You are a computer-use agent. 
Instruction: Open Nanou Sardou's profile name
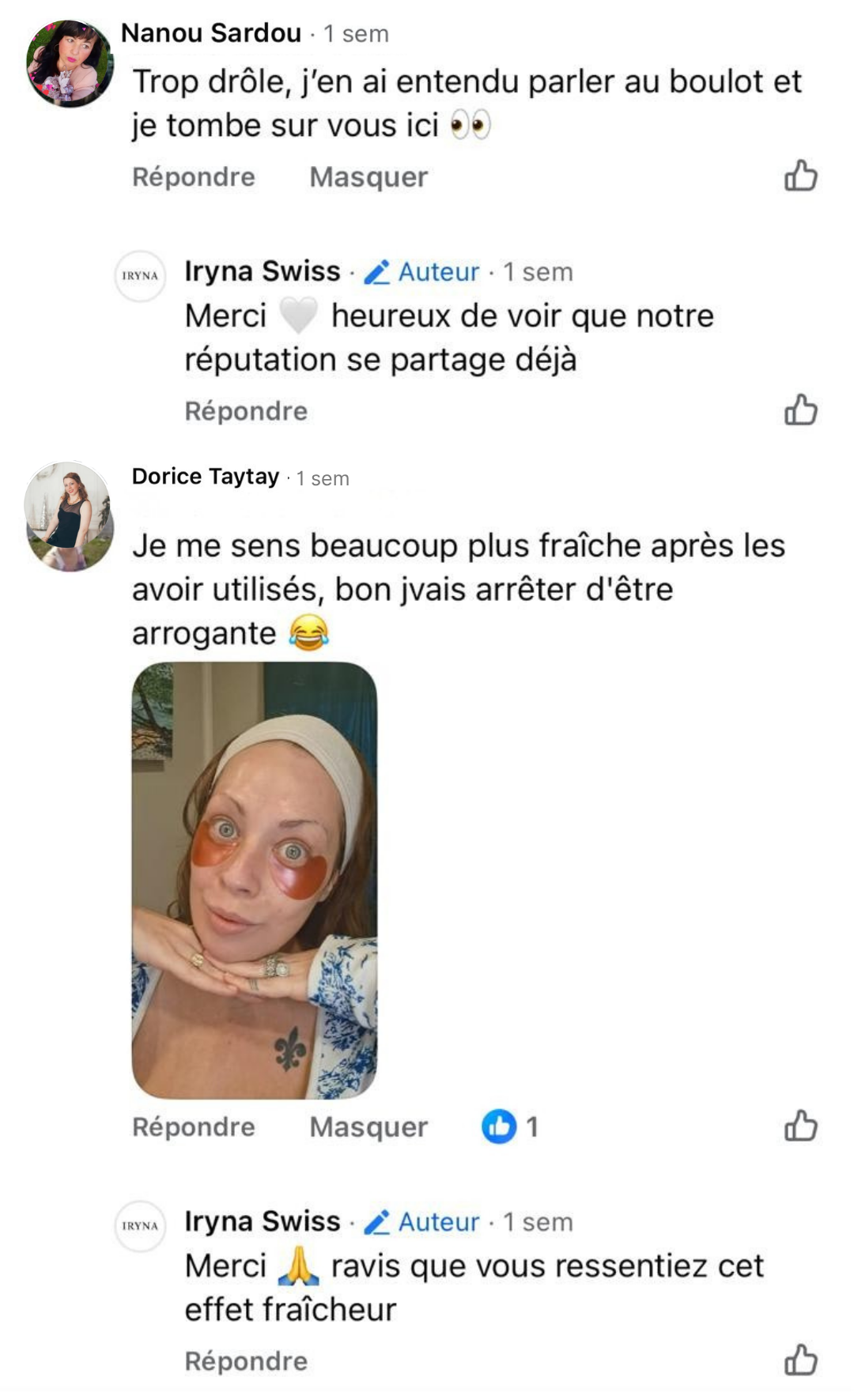click(211, 33)
